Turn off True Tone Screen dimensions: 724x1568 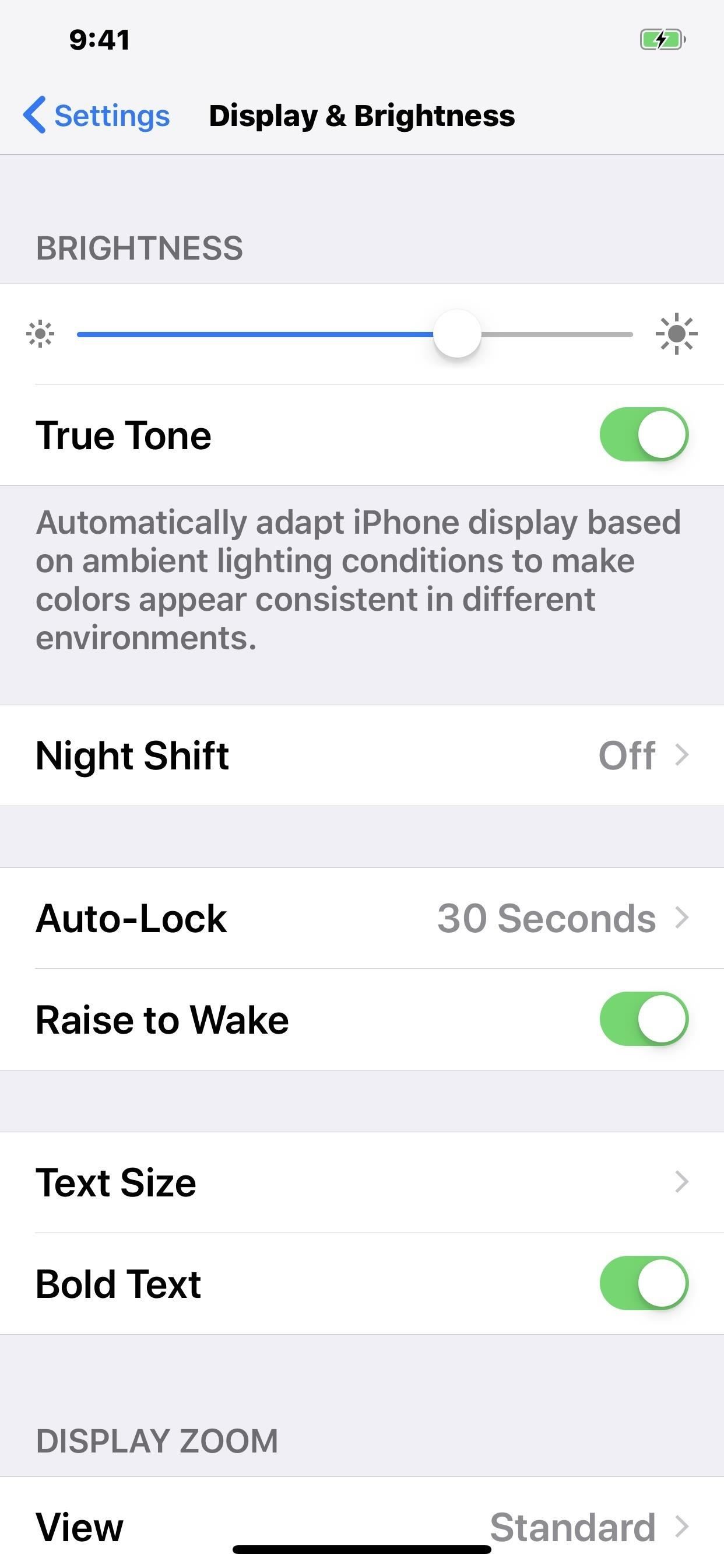coord(643,435)
